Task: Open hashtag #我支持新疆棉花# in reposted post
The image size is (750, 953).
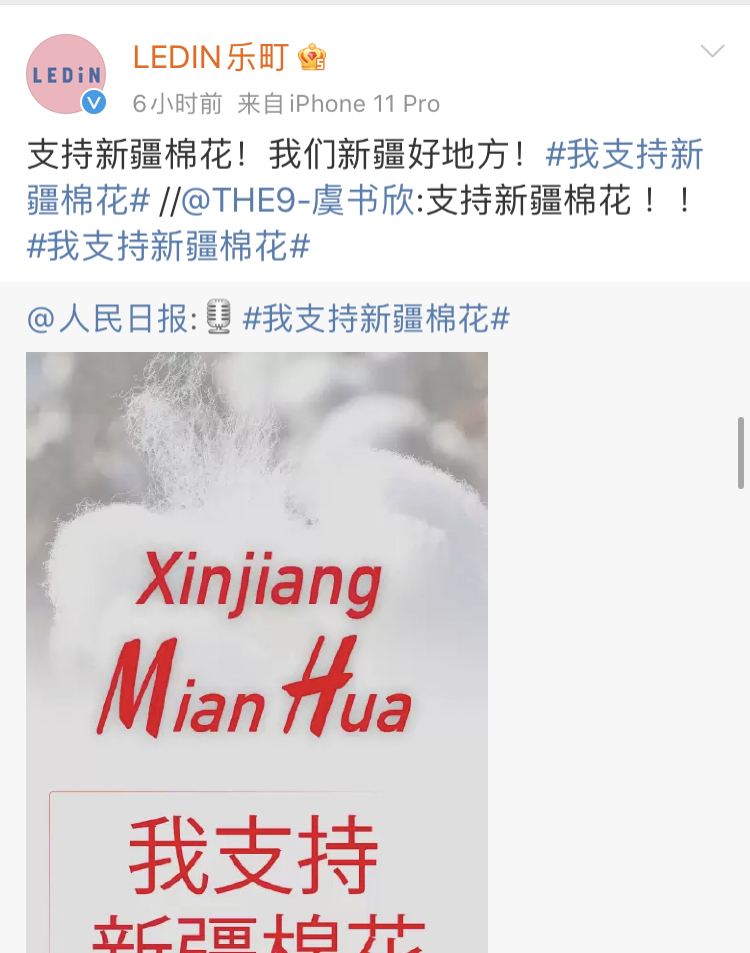Action: coord(377,319)
